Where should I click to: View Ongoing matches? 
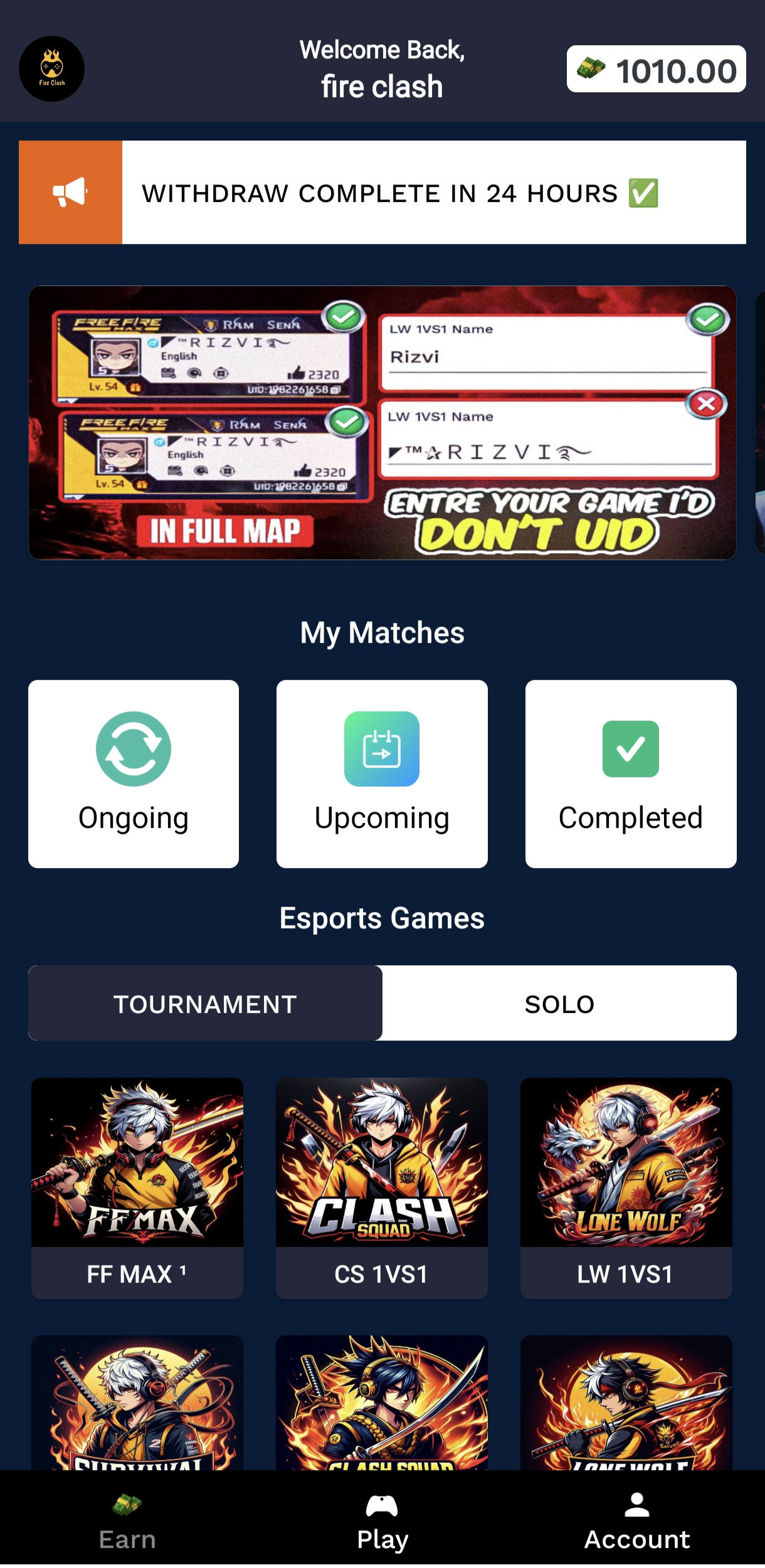[134, 774]
